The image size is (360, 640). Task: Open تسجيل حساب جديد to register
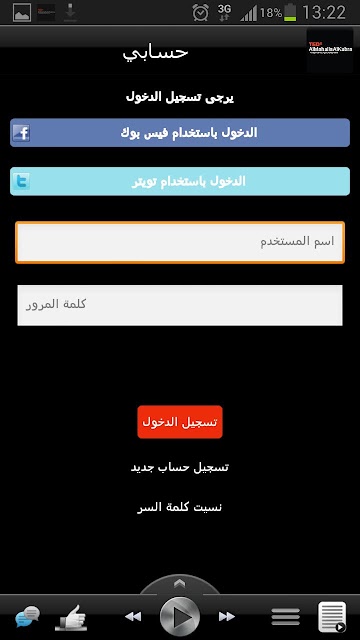coord(180,467)
